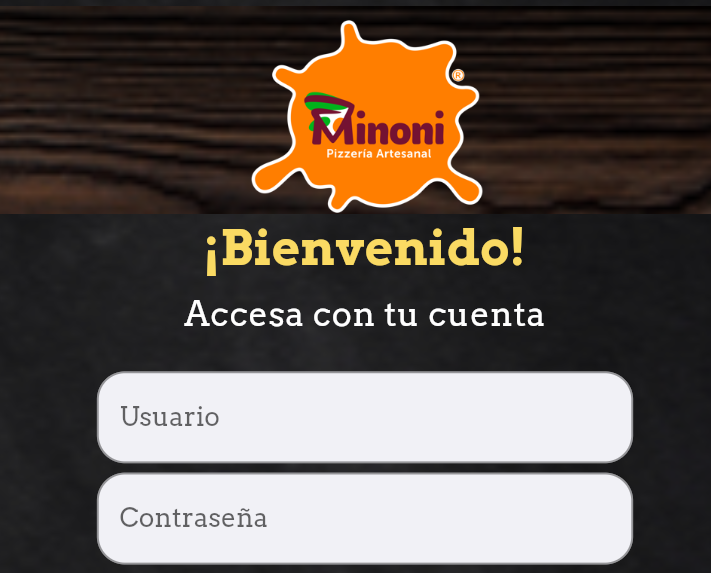The height and width of the screenshot is (573, 711).
Task: Focus the Contraseña password field
Action: click(365, 518)
